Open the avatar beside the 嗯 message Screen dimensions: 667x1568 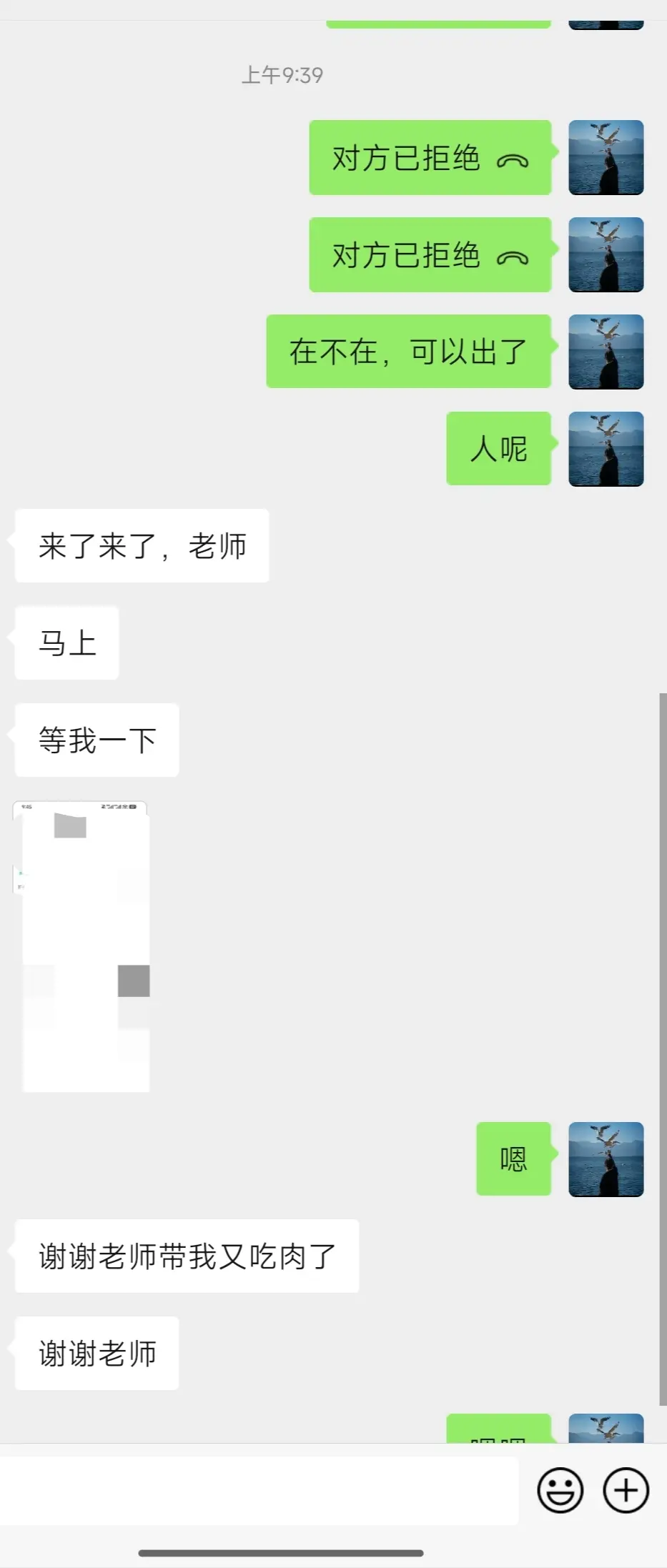(606, 1159)
